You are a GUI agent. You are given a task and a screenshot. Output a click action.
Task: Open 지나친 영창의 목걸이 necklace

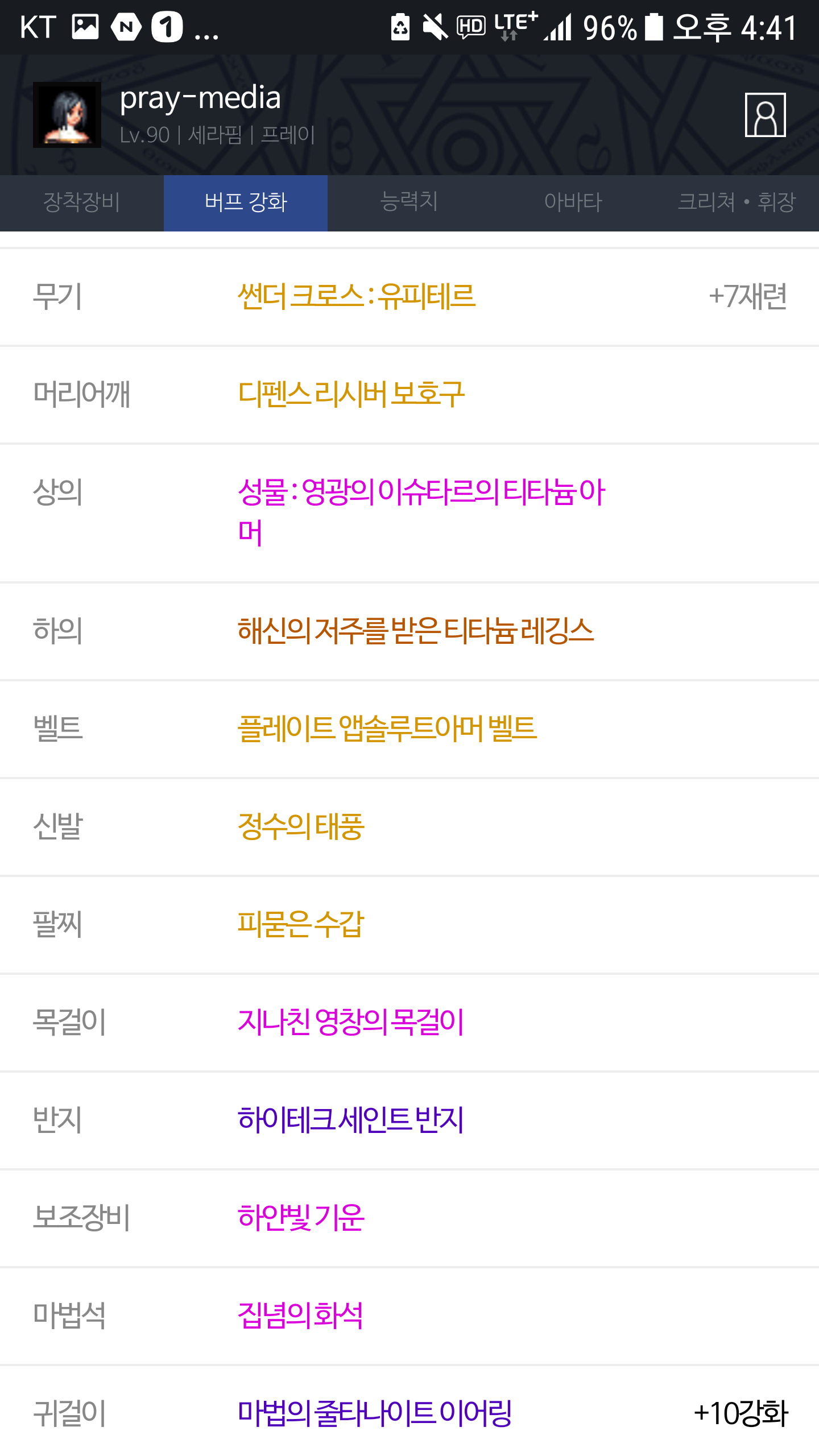tap(350, 1023)
